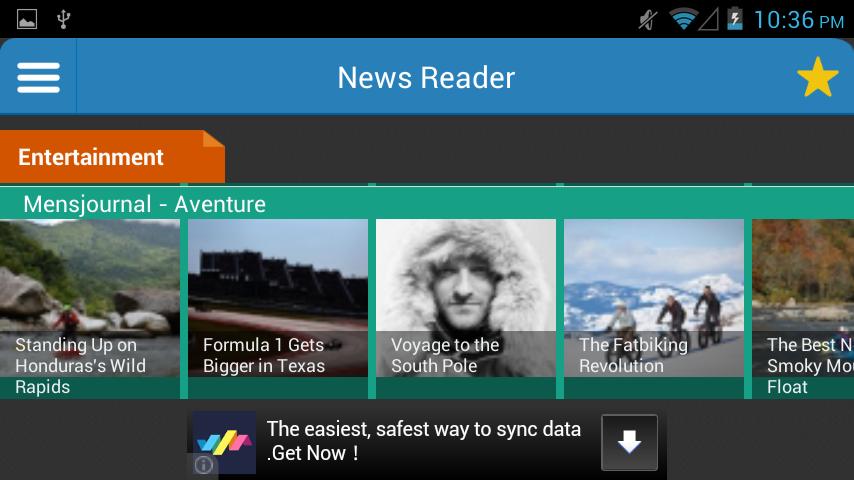The image size is (854, 480).
Task: Open the Mensjournal - Aventure feed header
Action: coord(145,205)
